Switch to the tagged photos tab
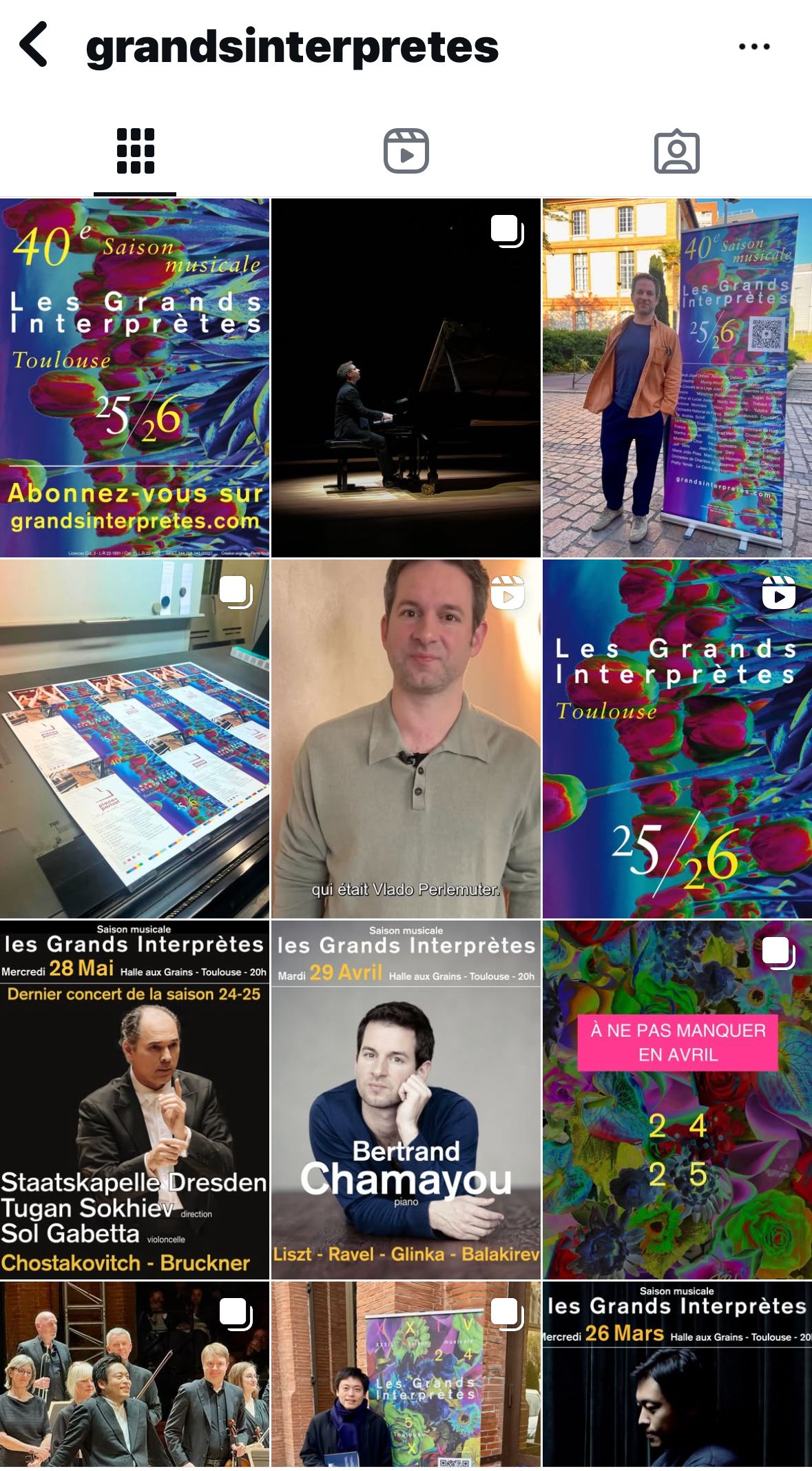The height and width of the screenshot is (1471, 812). (676, 151)
